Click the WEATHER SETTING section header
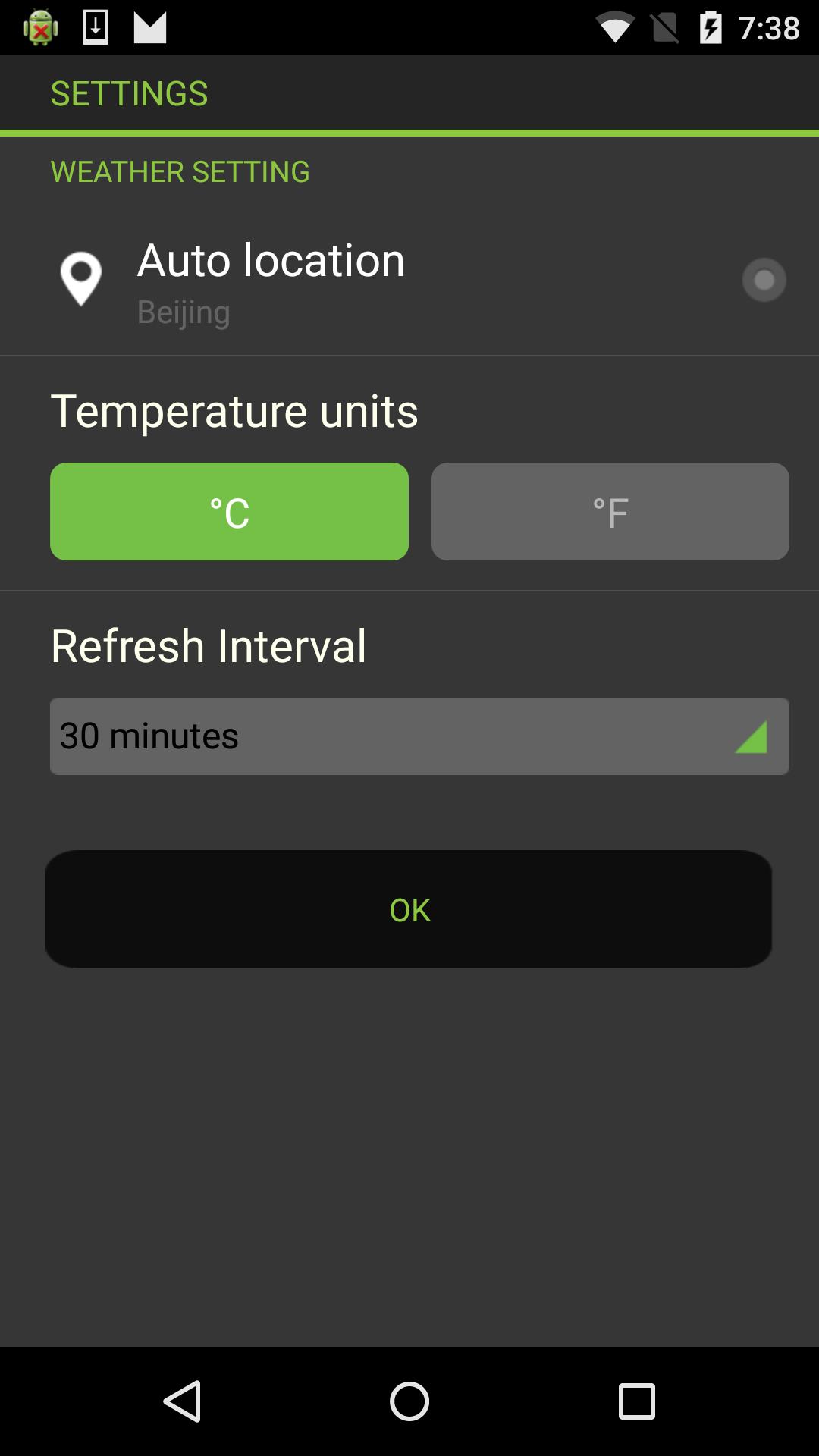 pyautogui.click(x=180, y=171)
